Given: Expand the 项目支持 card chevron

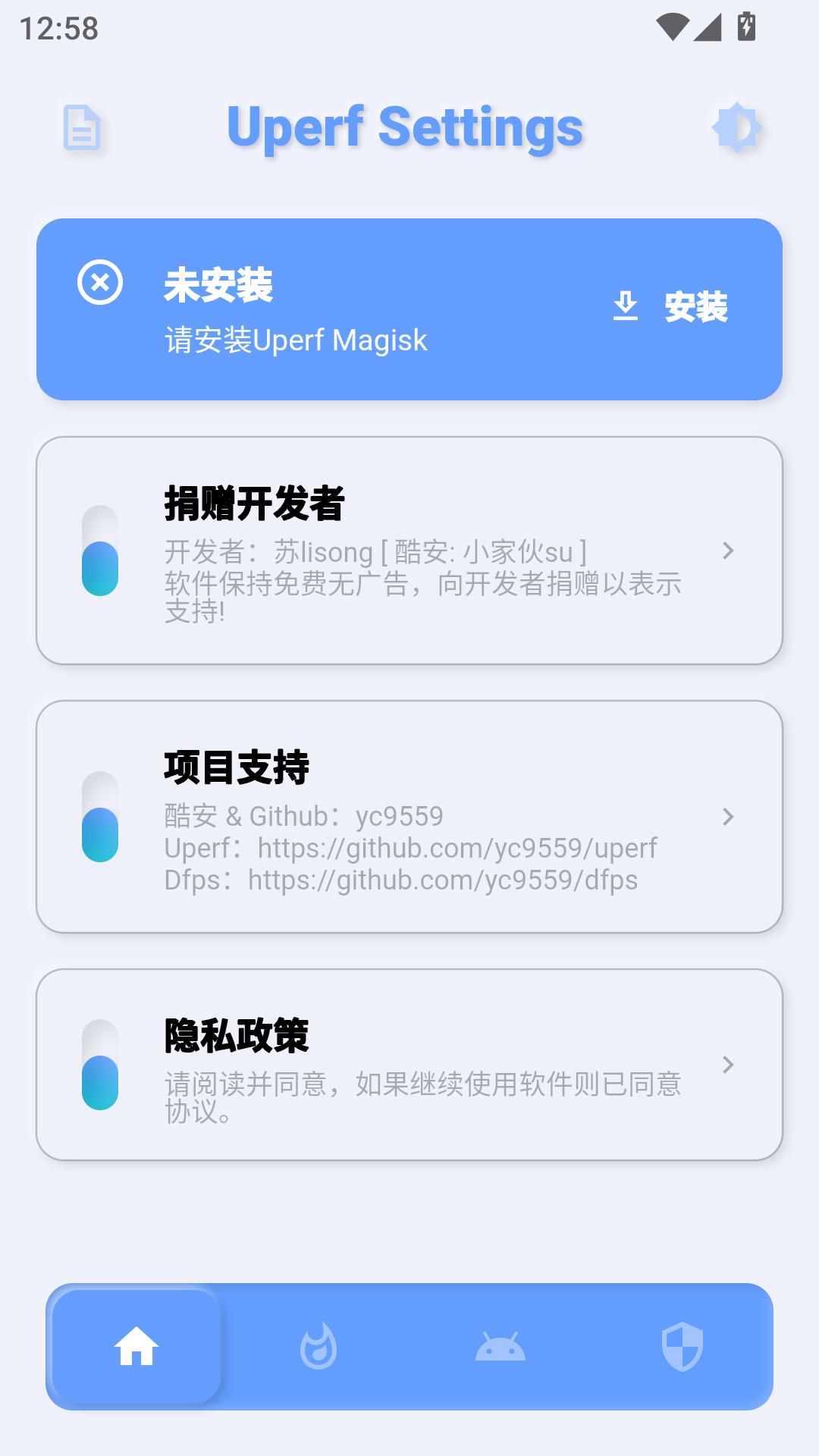Looking at the screenshot, I should [x=730, y=817].
